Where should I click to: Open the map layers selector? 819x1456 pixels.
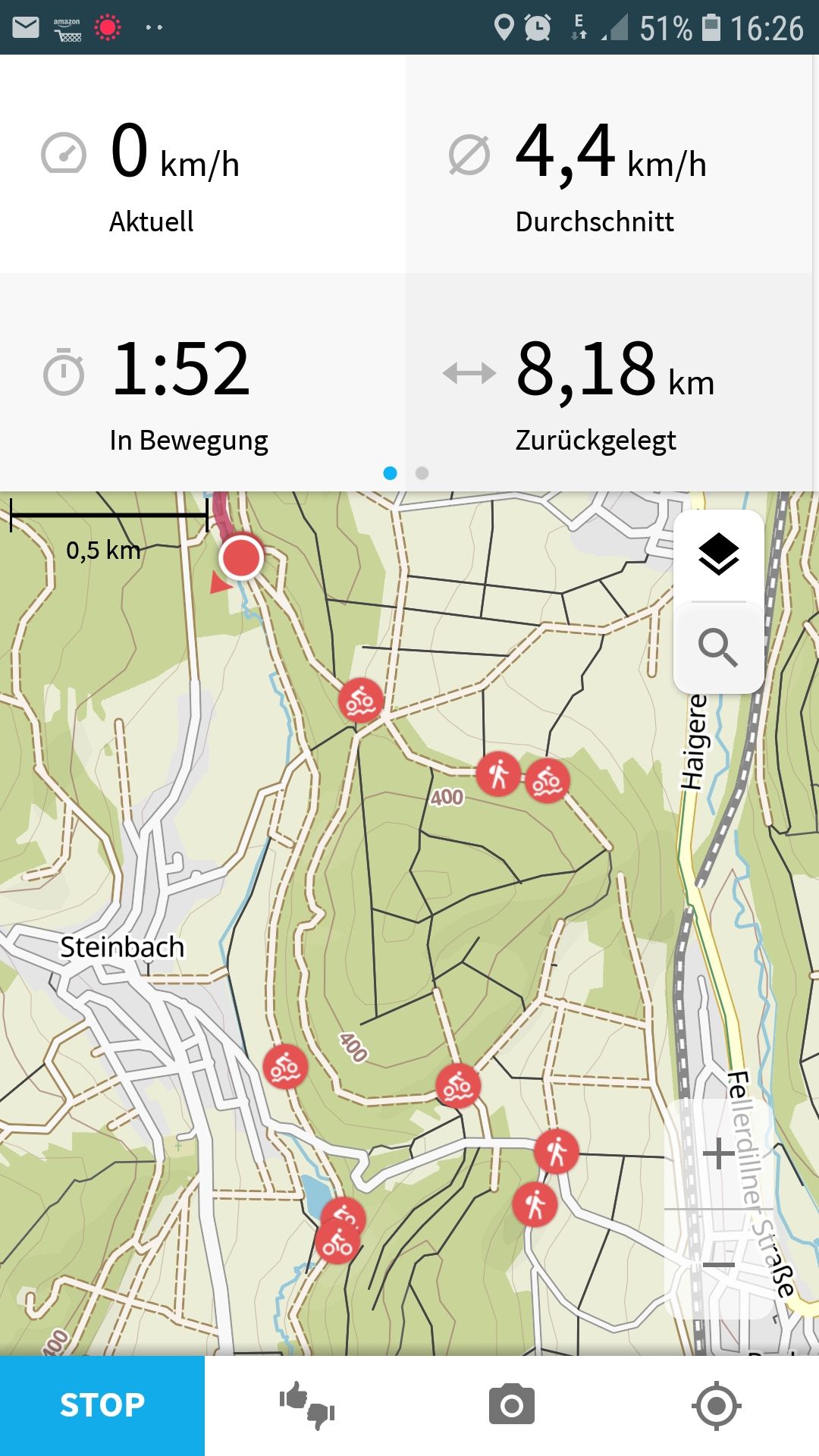point(718,555)
